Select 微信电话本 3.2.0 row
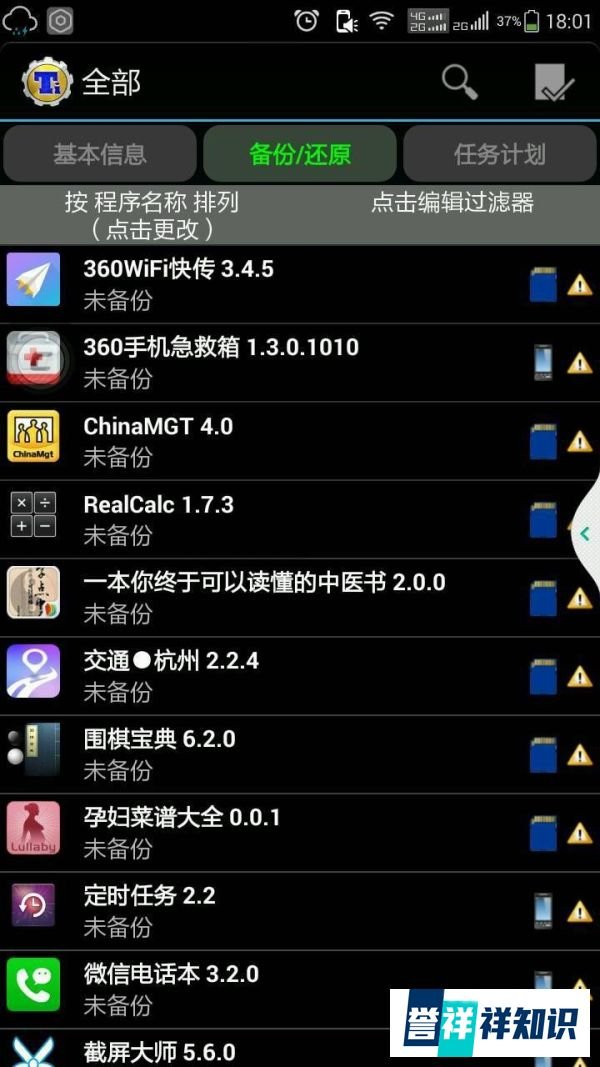 pos(300,989)
